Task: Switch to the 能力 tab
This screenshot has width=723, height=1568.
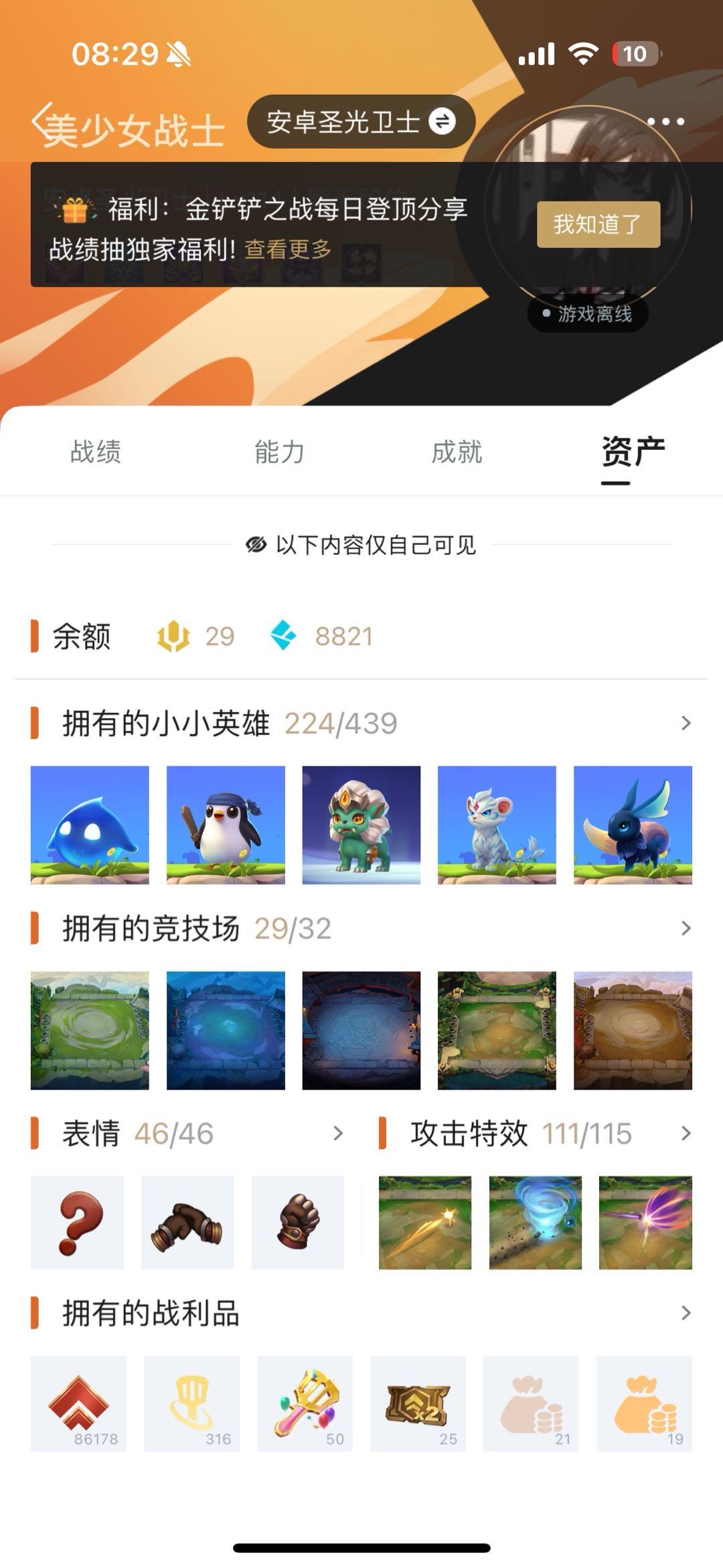Action: coord(279,452)
